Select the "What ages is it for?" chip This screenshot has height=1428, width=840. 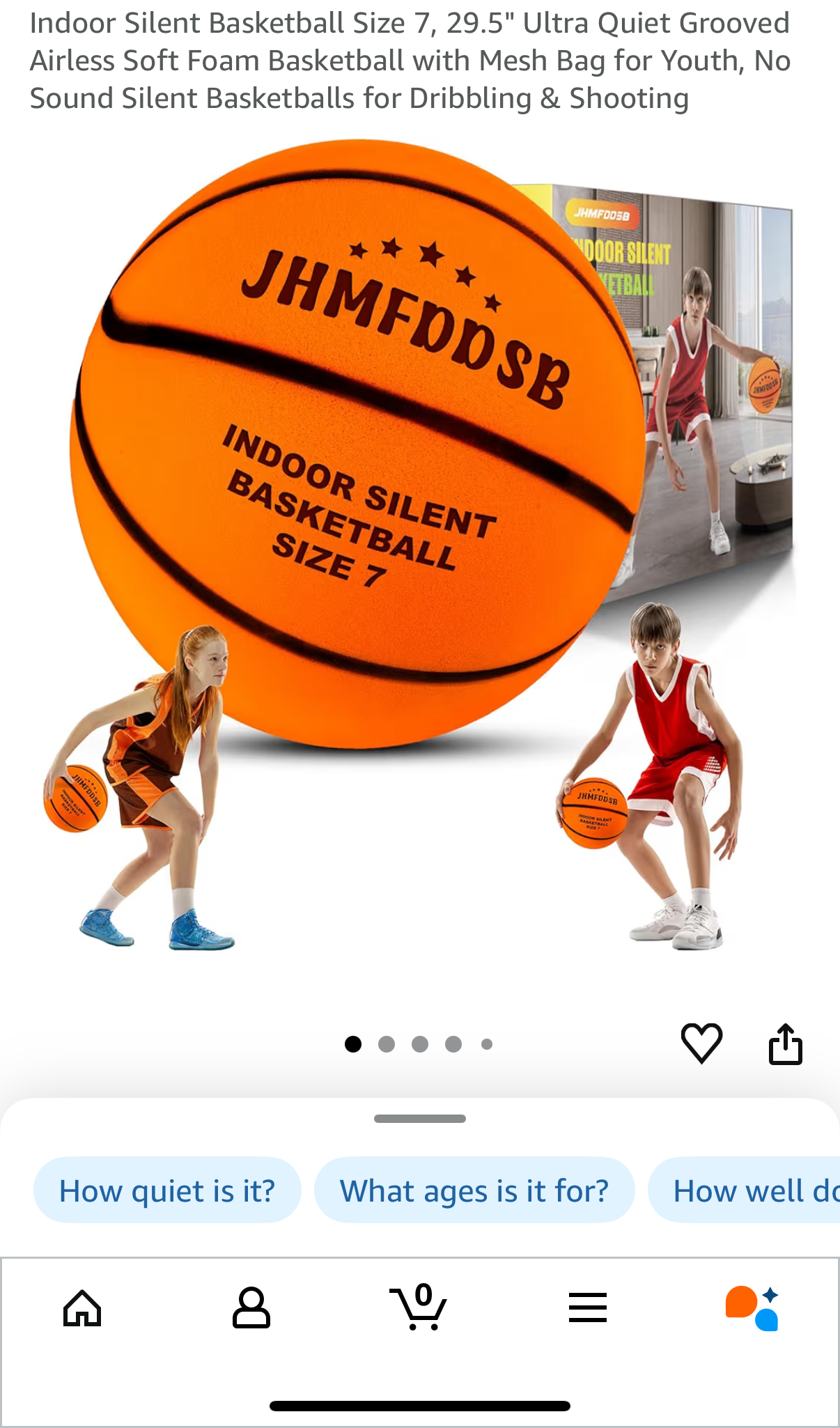(474, 1190)
